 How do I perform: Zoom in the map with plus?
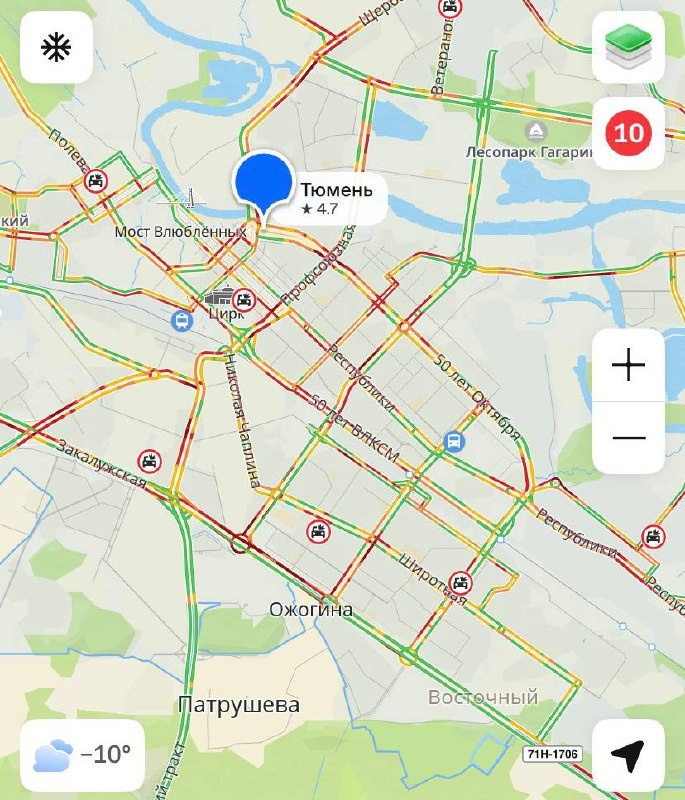pos(628,366)
